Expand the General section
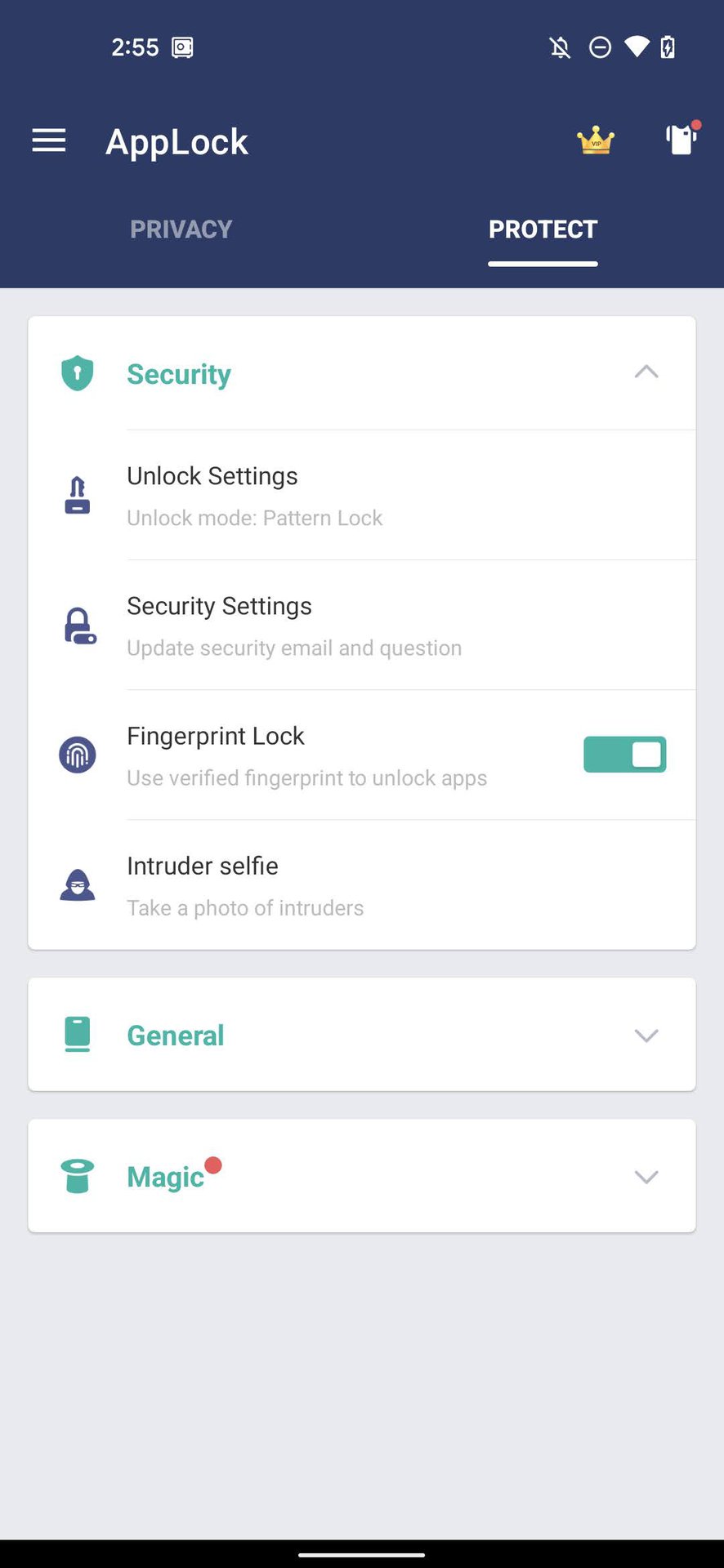 [646, 1035]
